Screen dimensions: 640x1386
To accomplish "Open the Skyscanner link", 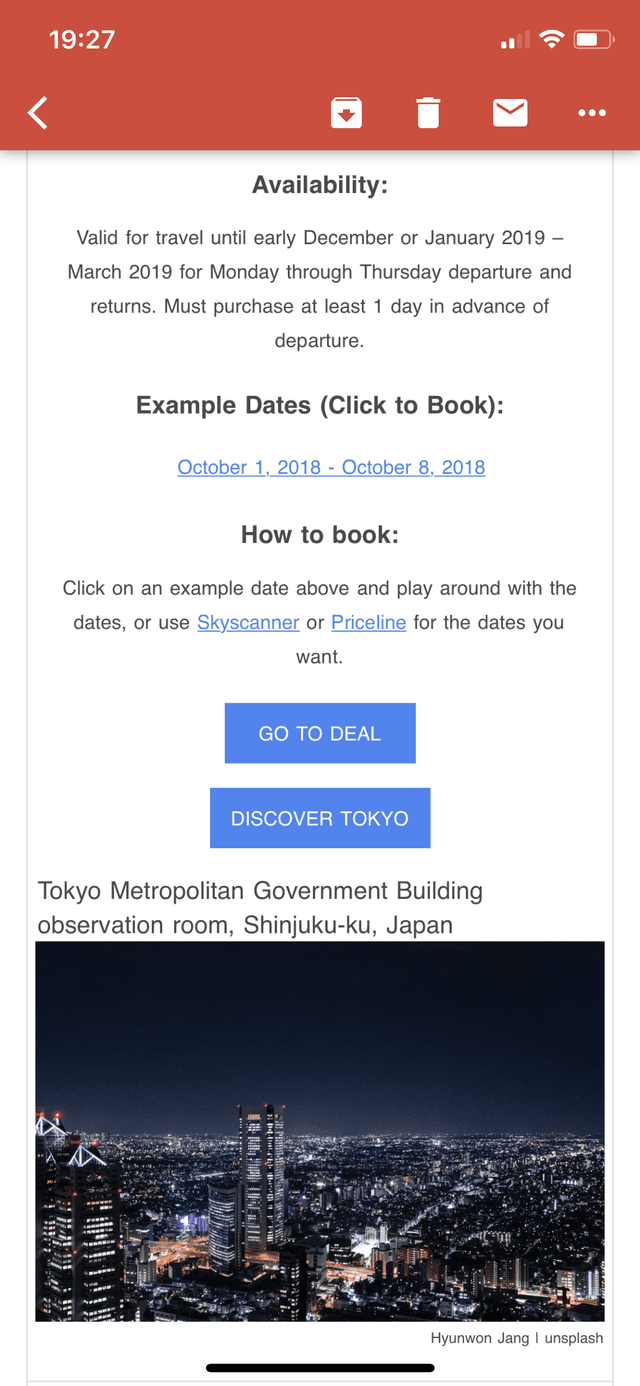I will pos(248,622).
